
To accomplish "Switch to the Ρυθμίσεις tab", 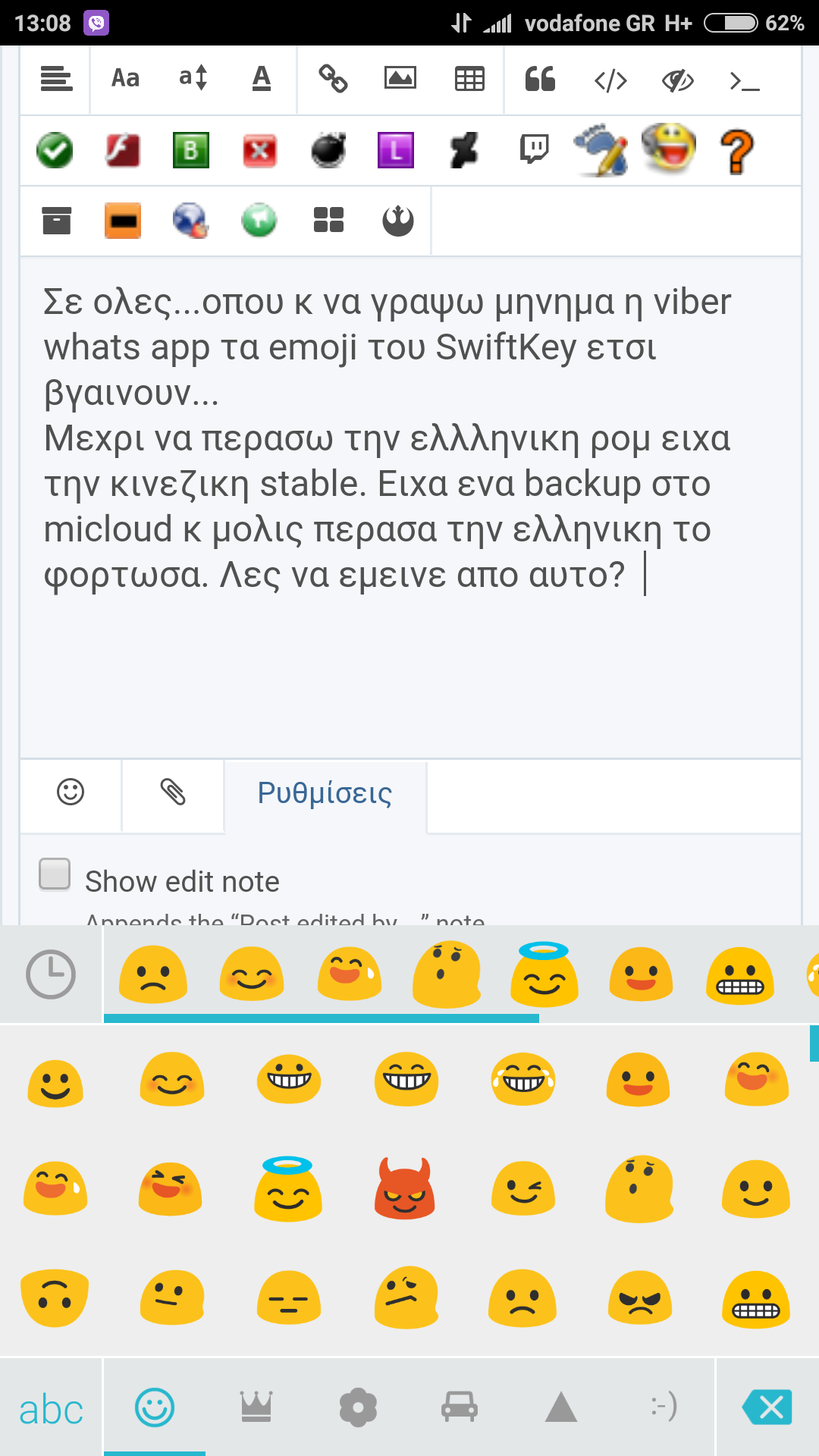I will pos(325,793).
